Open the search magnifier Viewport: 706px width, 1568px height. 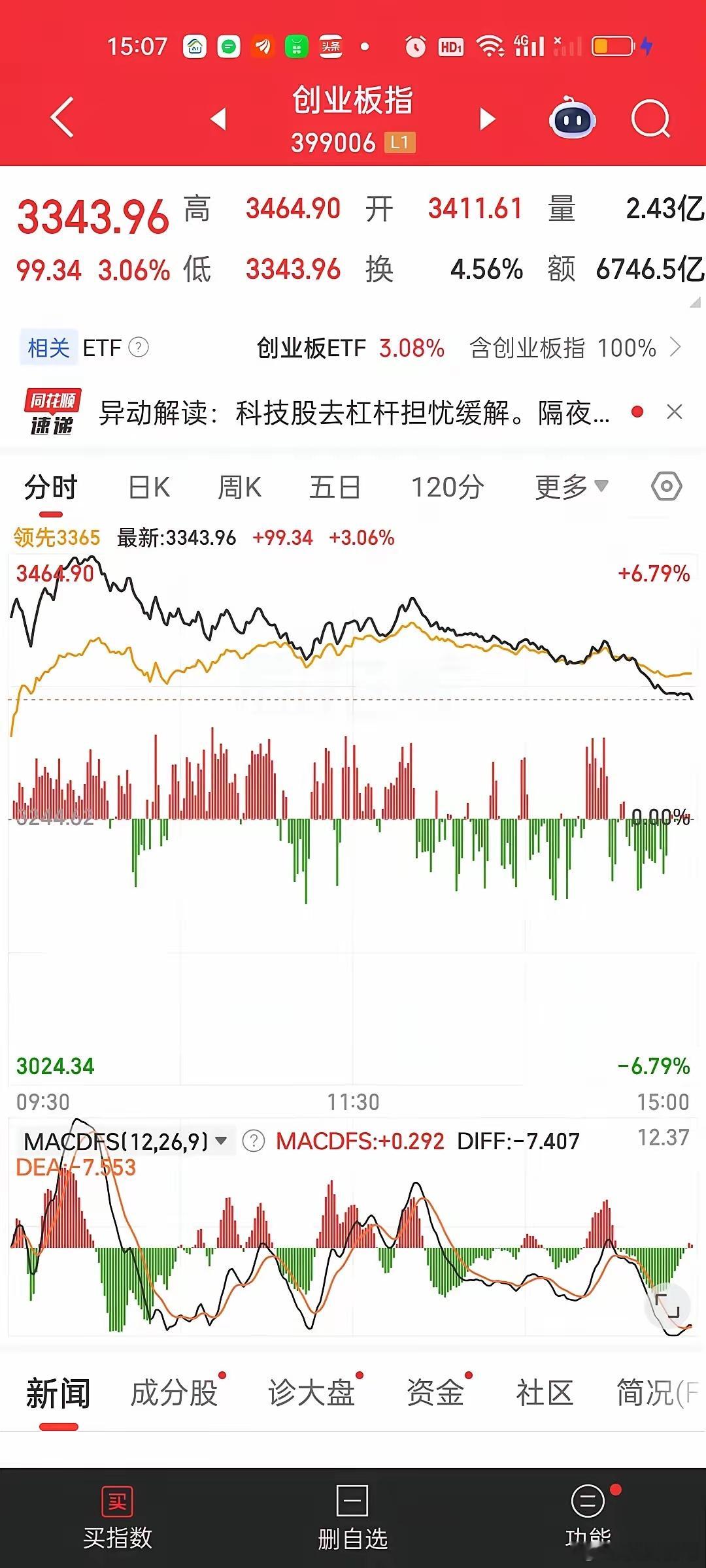pyautogui.click(x=651, y=118)
